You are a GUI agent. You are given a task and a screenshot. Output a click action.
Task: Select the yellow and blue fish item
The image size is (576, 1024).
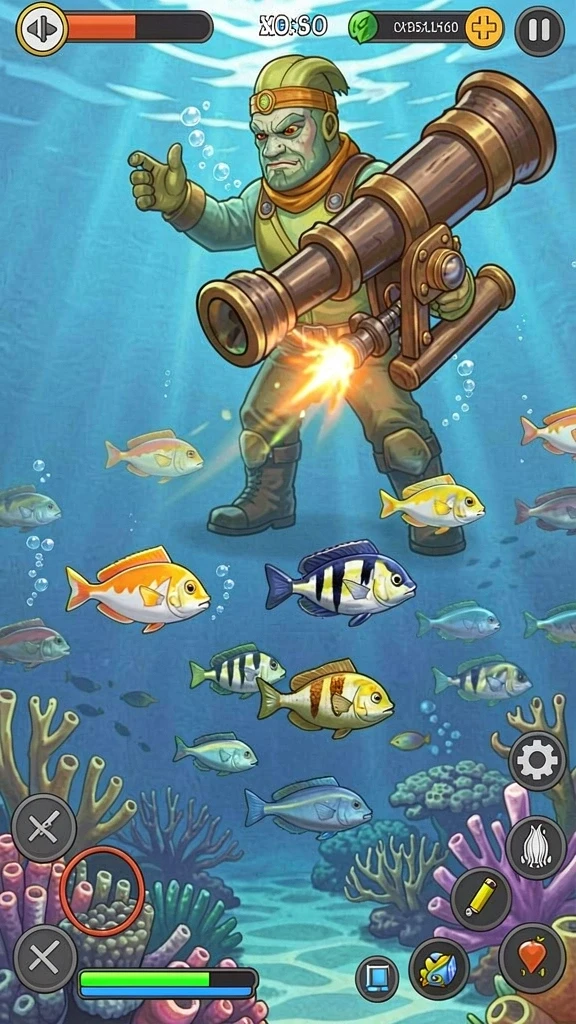(439, 968)
